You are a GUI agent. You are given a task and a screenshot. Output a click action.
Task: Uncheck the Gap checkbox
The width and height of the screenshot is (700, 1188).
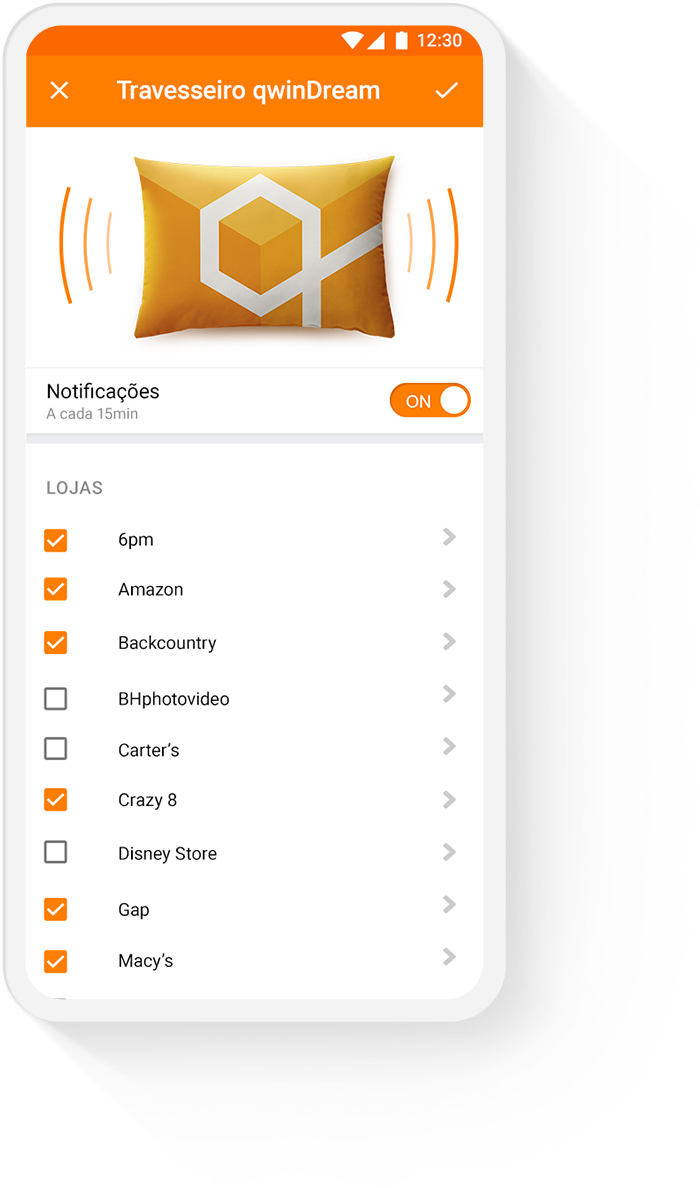[x=56, y=909]
